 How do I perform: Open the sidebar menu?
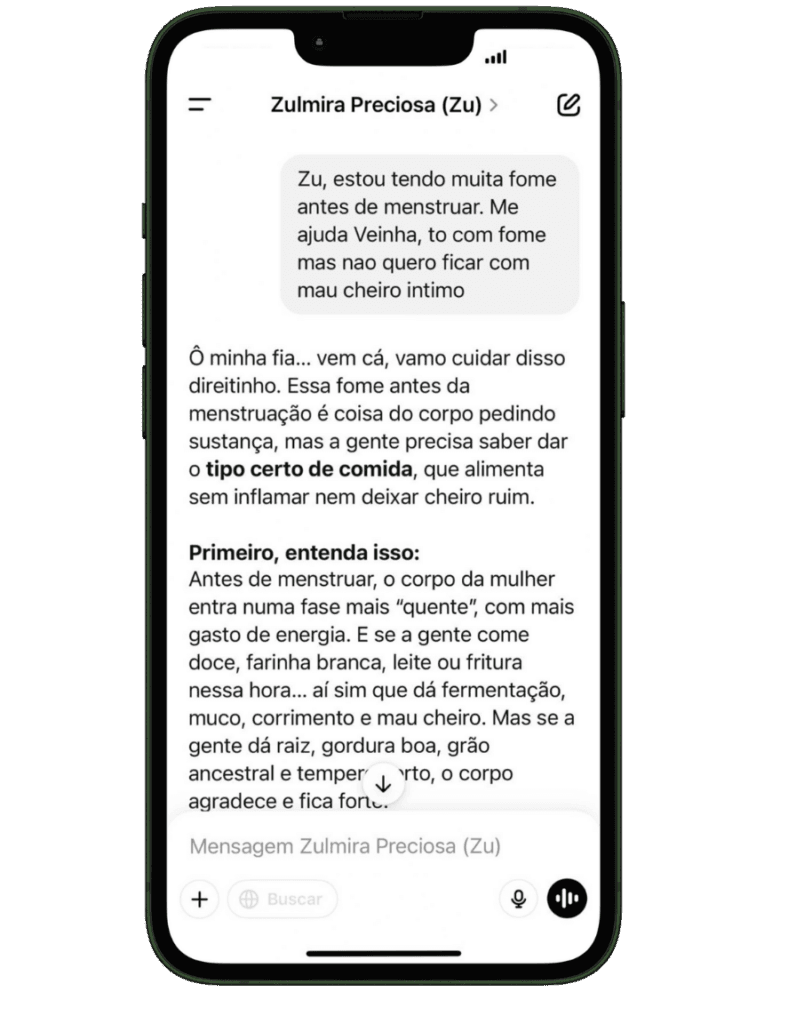(x=200, y=104)
